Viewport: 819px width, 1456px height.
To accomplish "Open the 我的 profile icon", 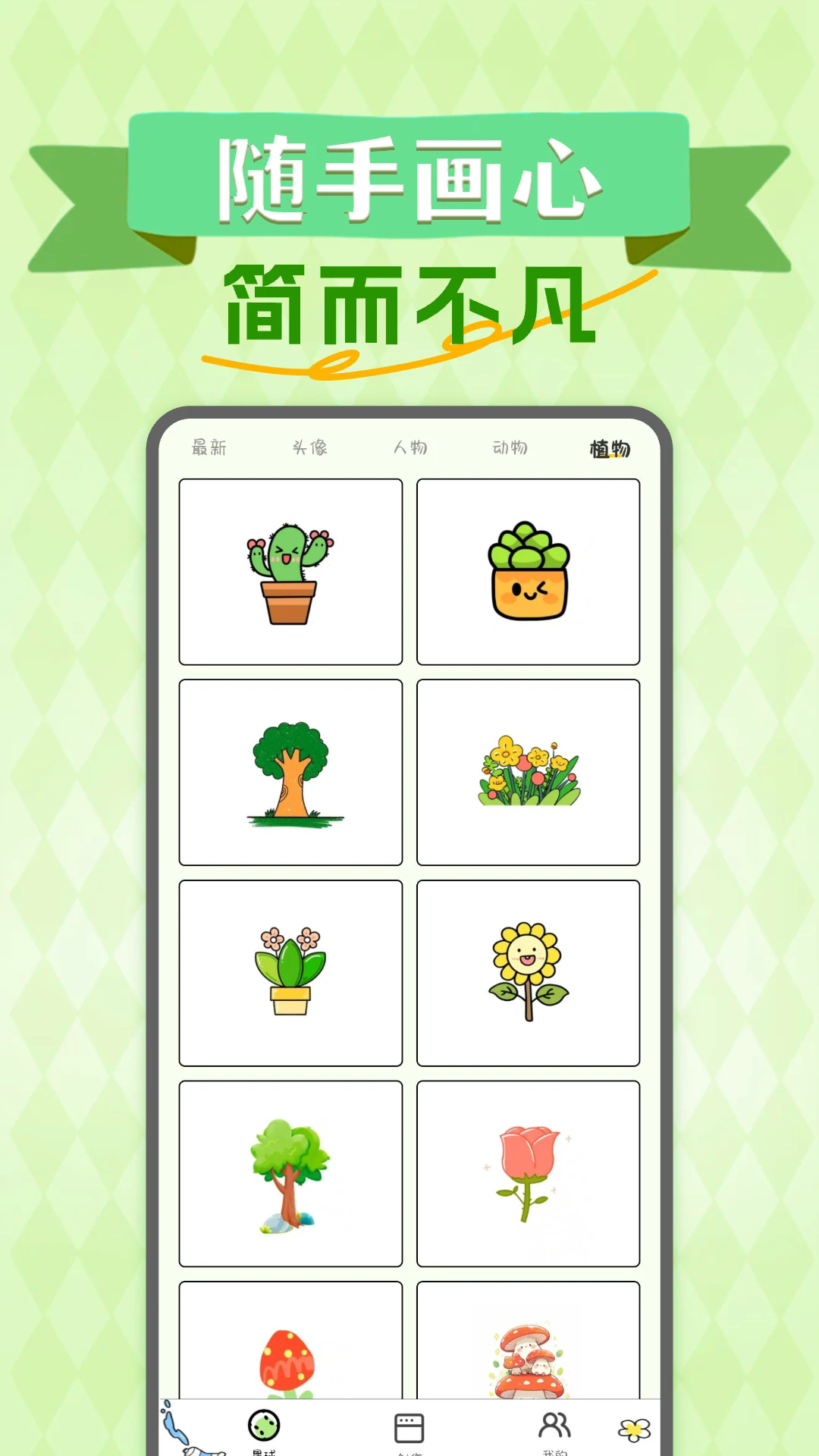I will pos(553,1426).
